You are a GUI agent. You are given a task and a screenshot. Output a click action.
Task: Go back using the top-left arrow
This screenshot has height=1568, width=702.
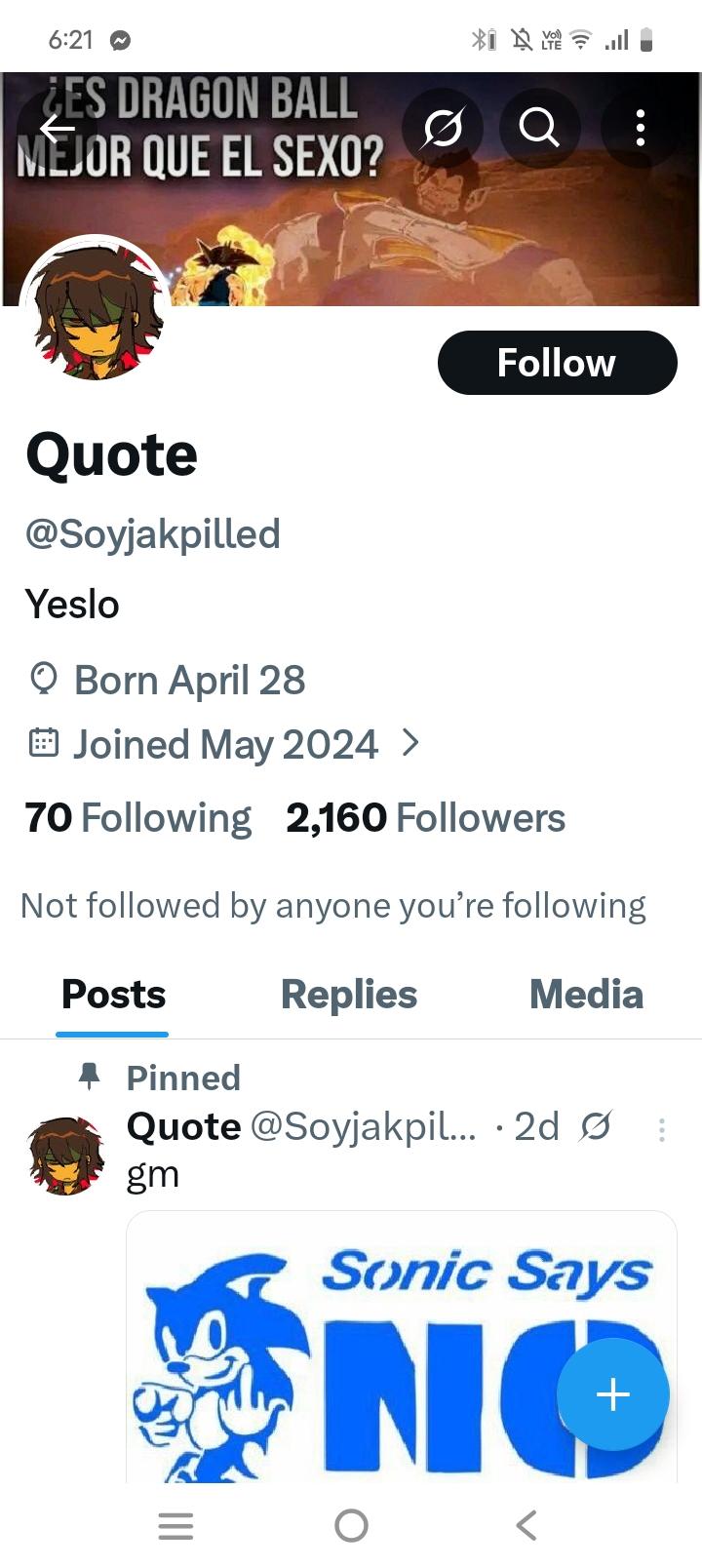tap(57, 128)
